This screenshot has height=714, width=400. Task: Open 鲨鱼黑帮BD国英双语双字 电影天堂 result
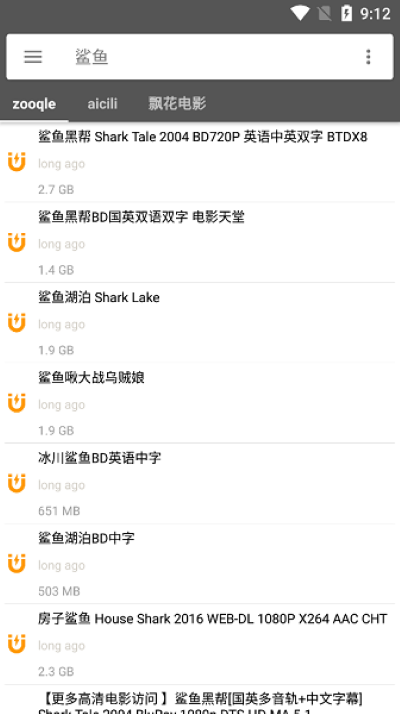tap(200, 243)
